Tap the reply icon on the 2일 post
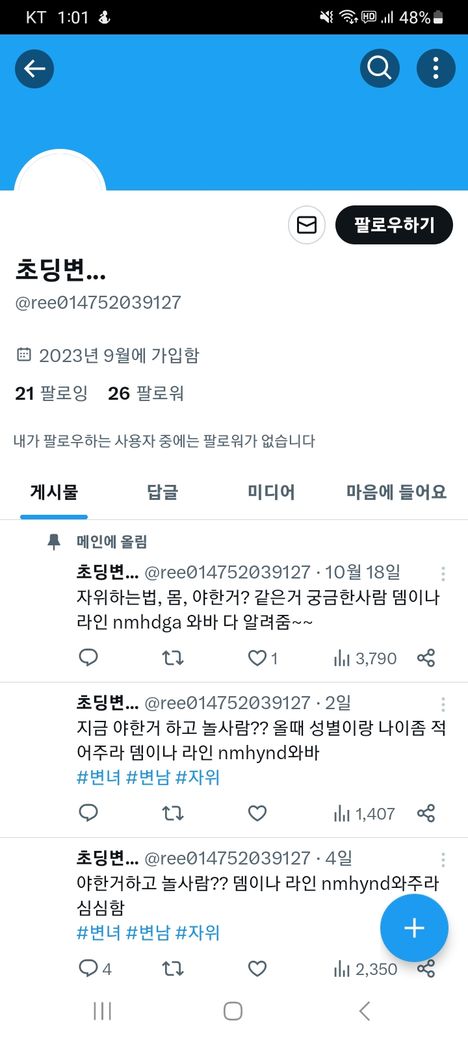Screen dimensions: 468x1040 pyautogui.click(x=88, y=813)
